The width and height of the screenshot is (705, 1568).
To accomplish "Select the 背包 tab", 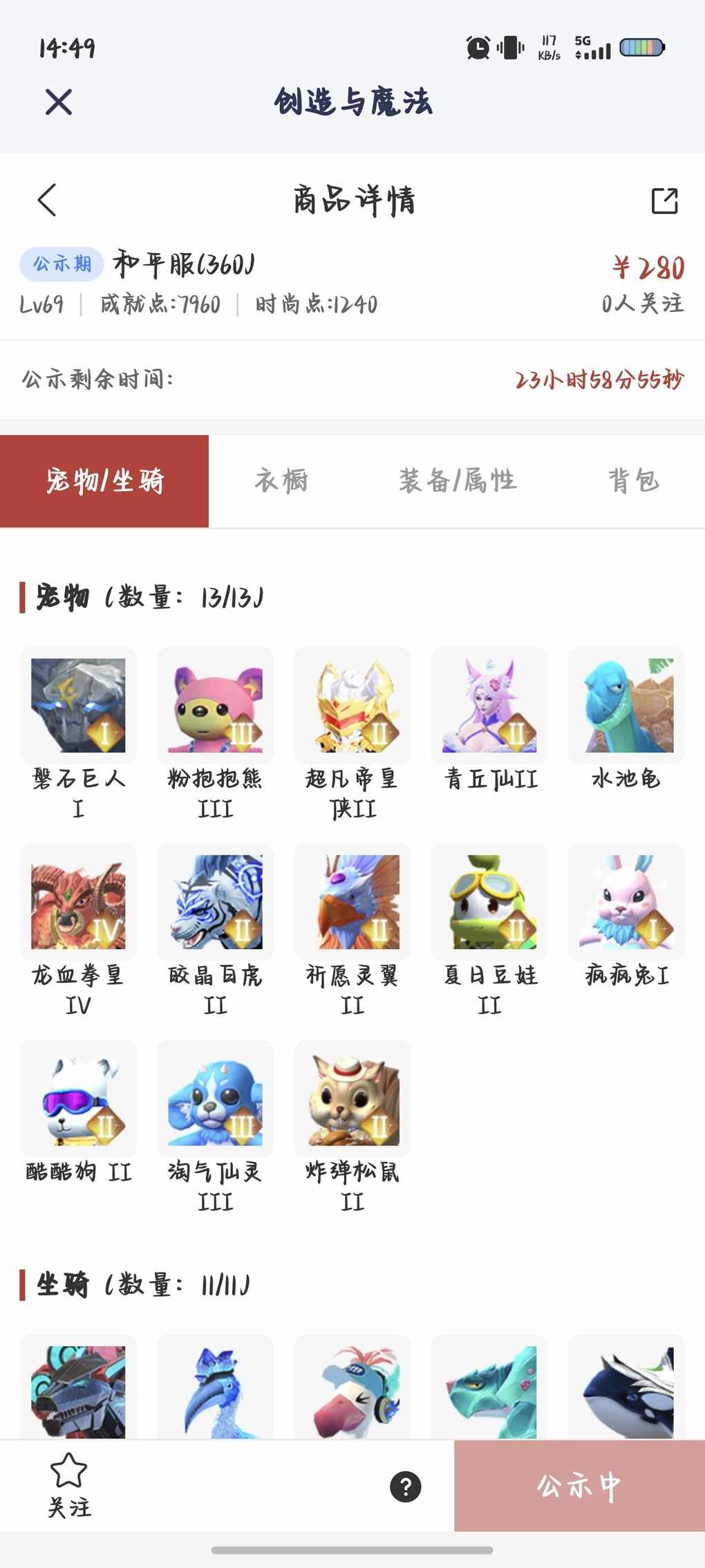I will [x=633, y=481].
